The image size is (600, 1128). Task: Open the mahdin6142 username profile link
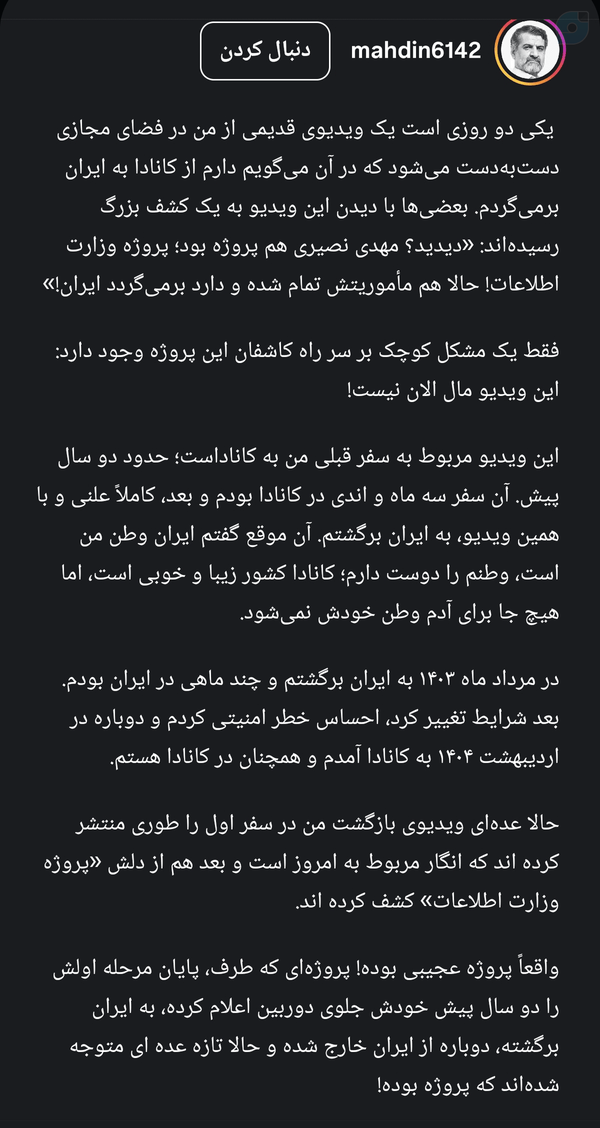(416, 51)
